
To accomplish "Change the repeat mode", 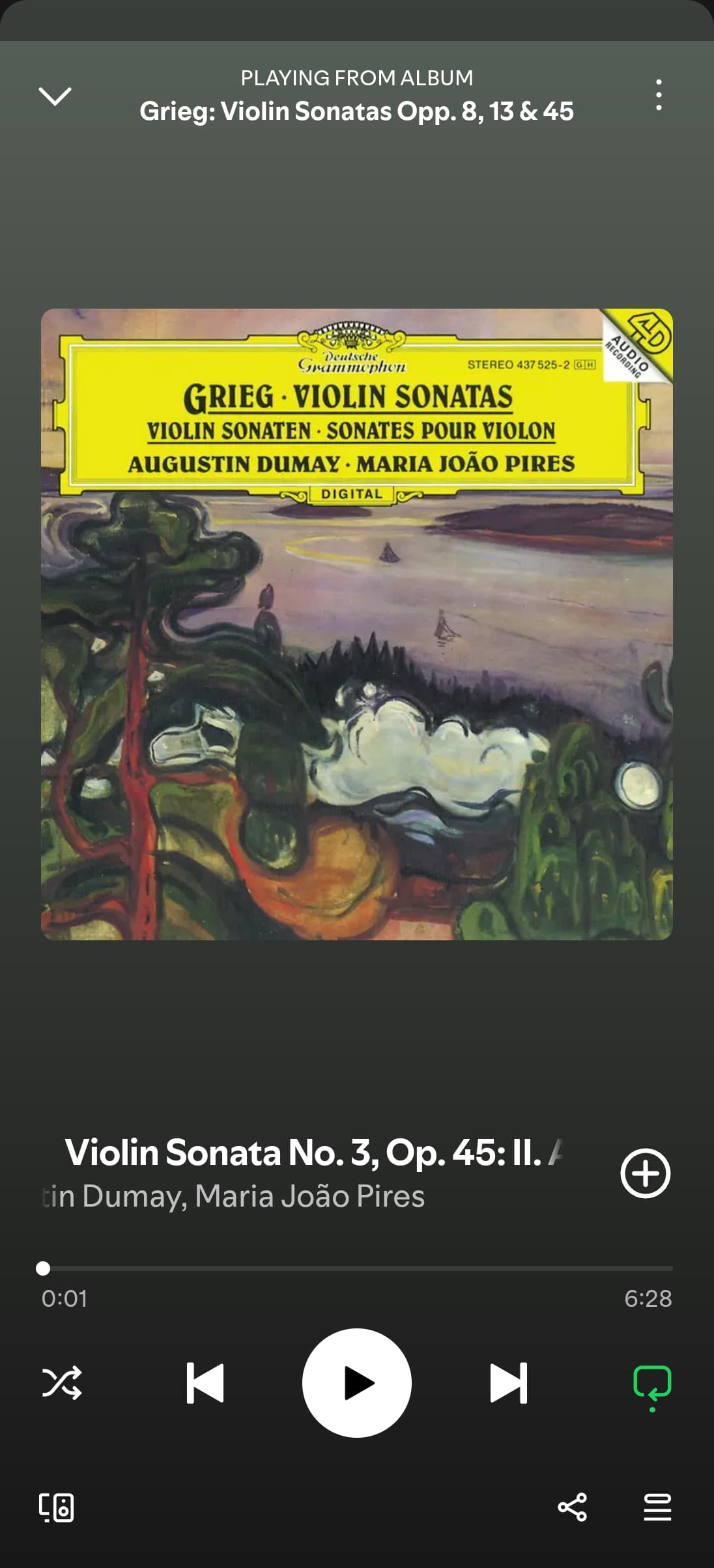I will point(652,1382).
